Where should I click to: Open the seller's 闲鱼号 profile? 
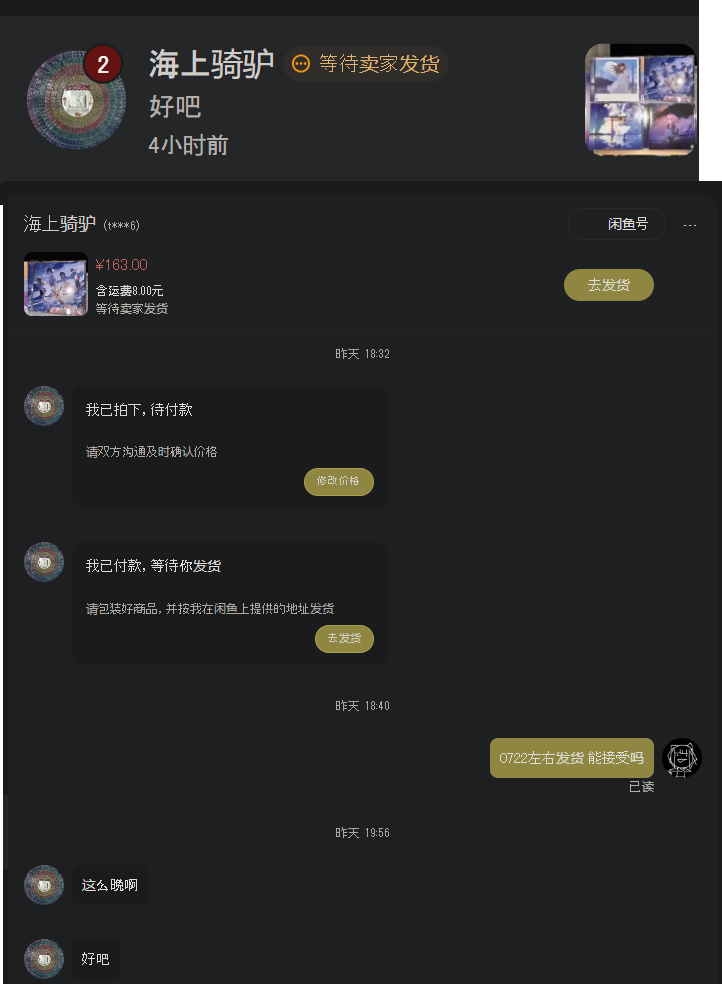click(x=616, y=224)
